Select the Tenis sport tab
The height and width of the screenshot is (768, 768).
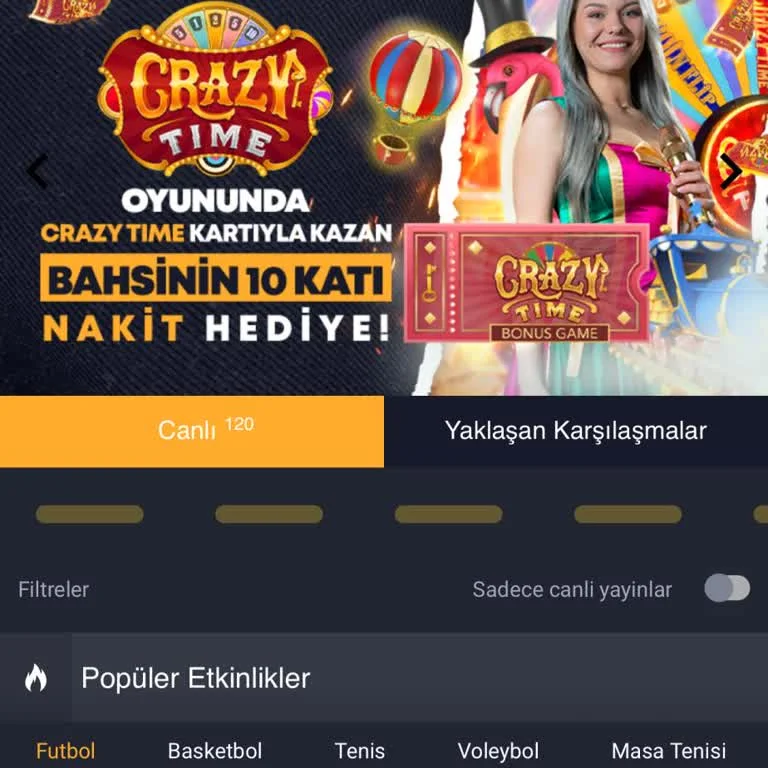(360, 751)
